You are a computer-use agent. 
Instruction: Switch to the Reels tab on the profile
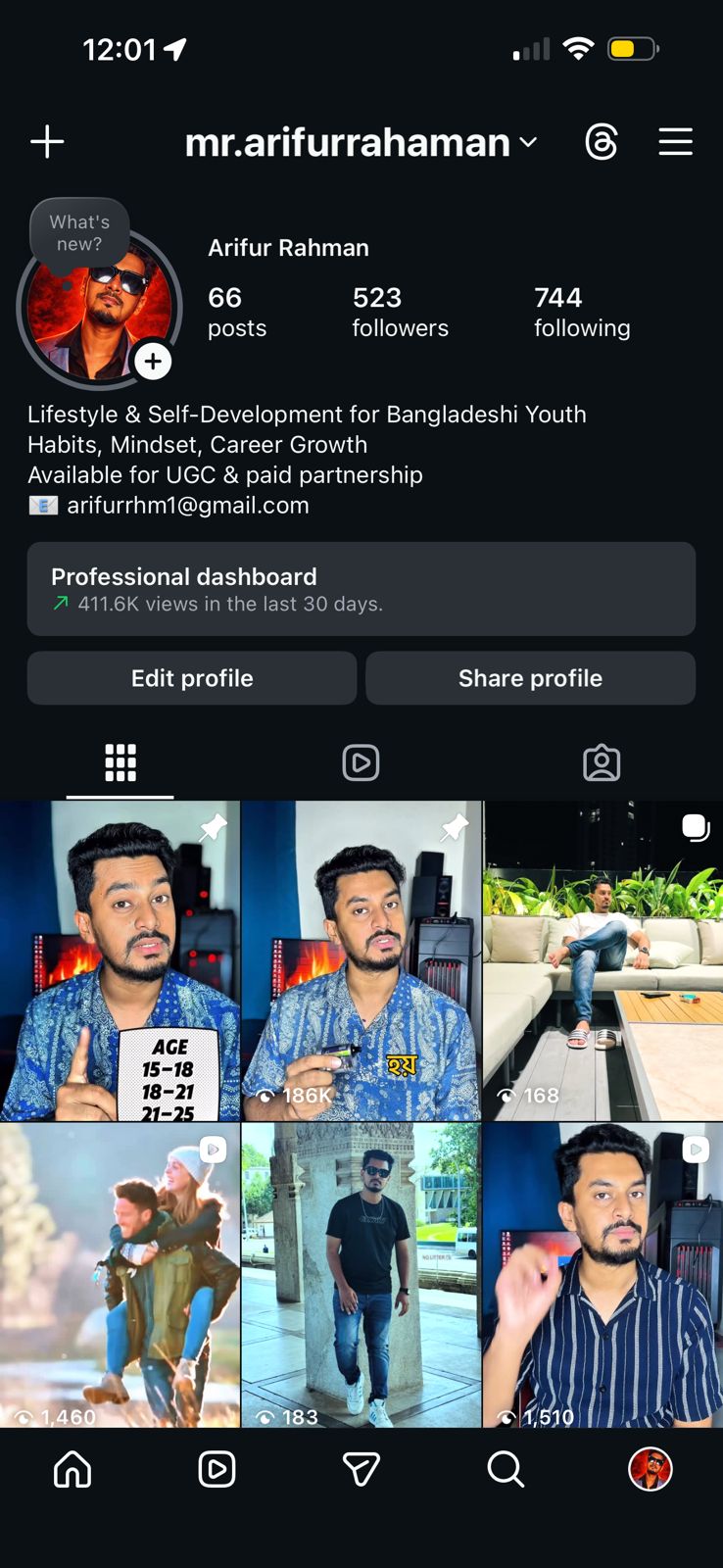point(361,762)
